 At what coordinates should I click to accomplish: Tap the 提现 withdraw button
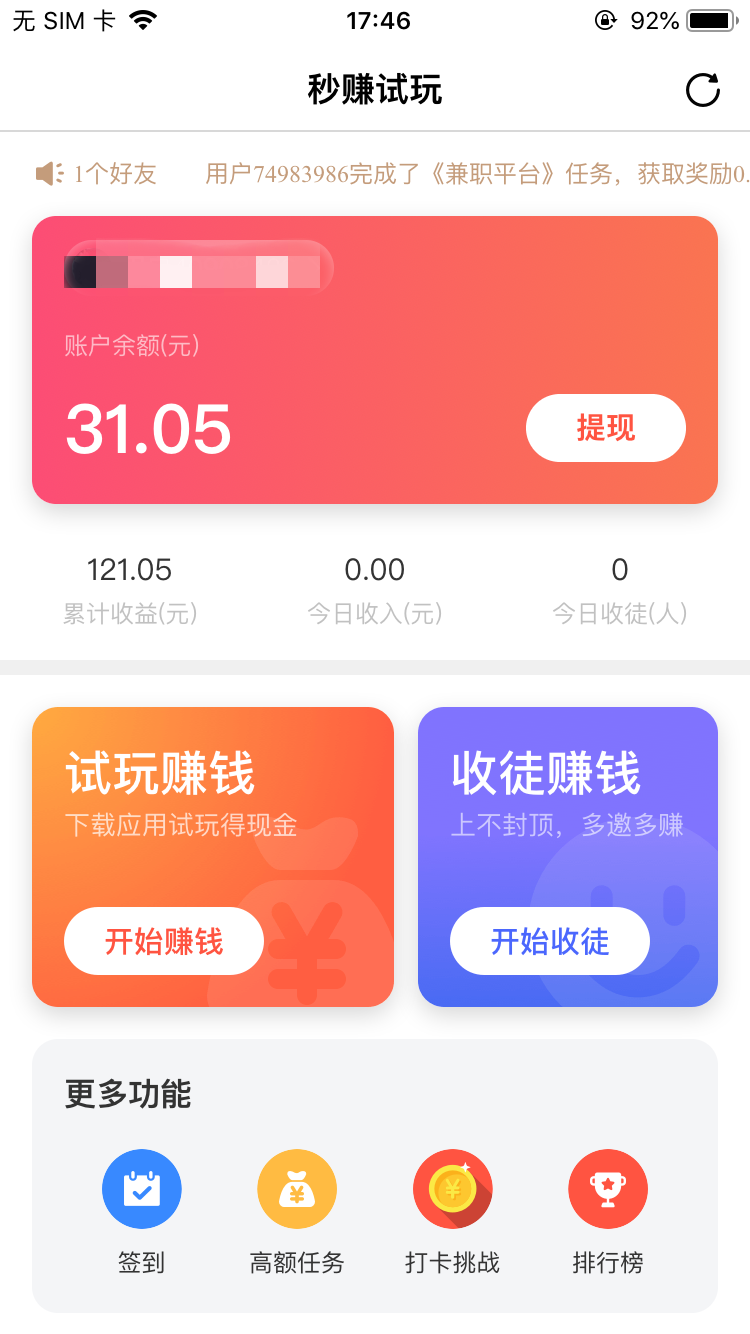tap(606, 428)
